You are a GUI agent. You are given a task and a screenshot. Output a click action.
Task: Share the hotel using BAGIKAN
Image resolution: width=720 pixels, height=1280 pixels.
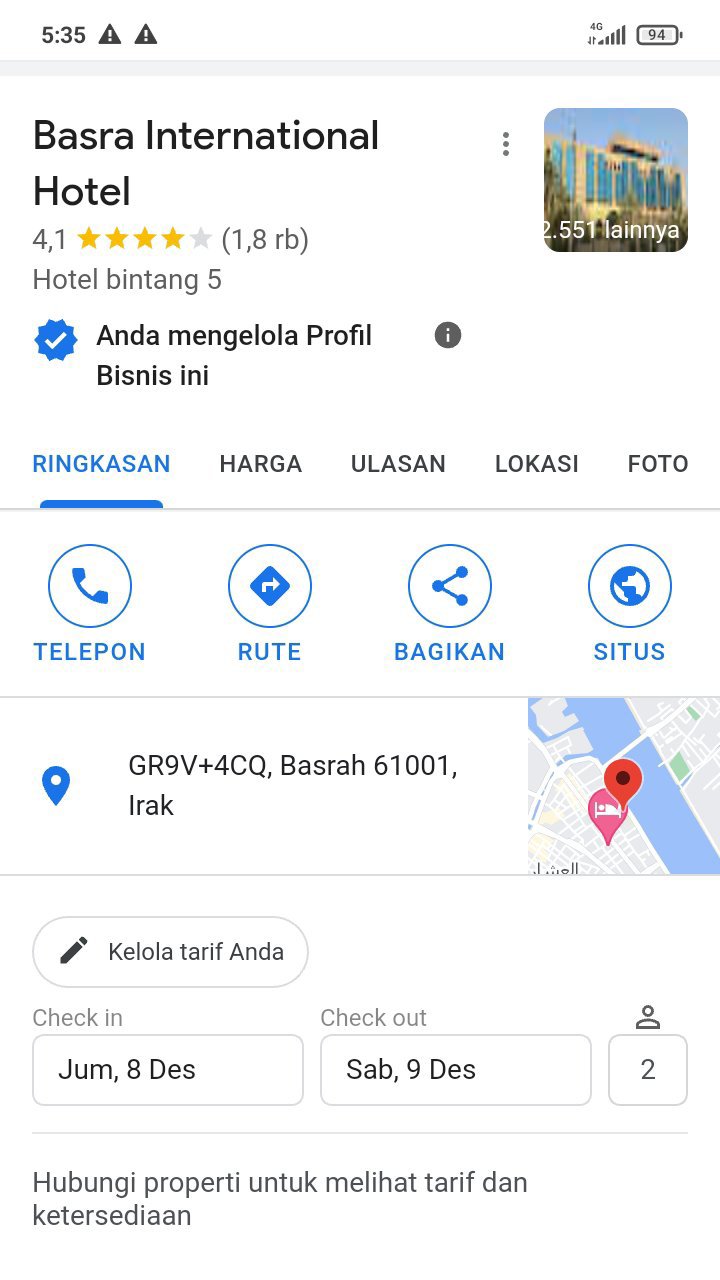(450, 604)
